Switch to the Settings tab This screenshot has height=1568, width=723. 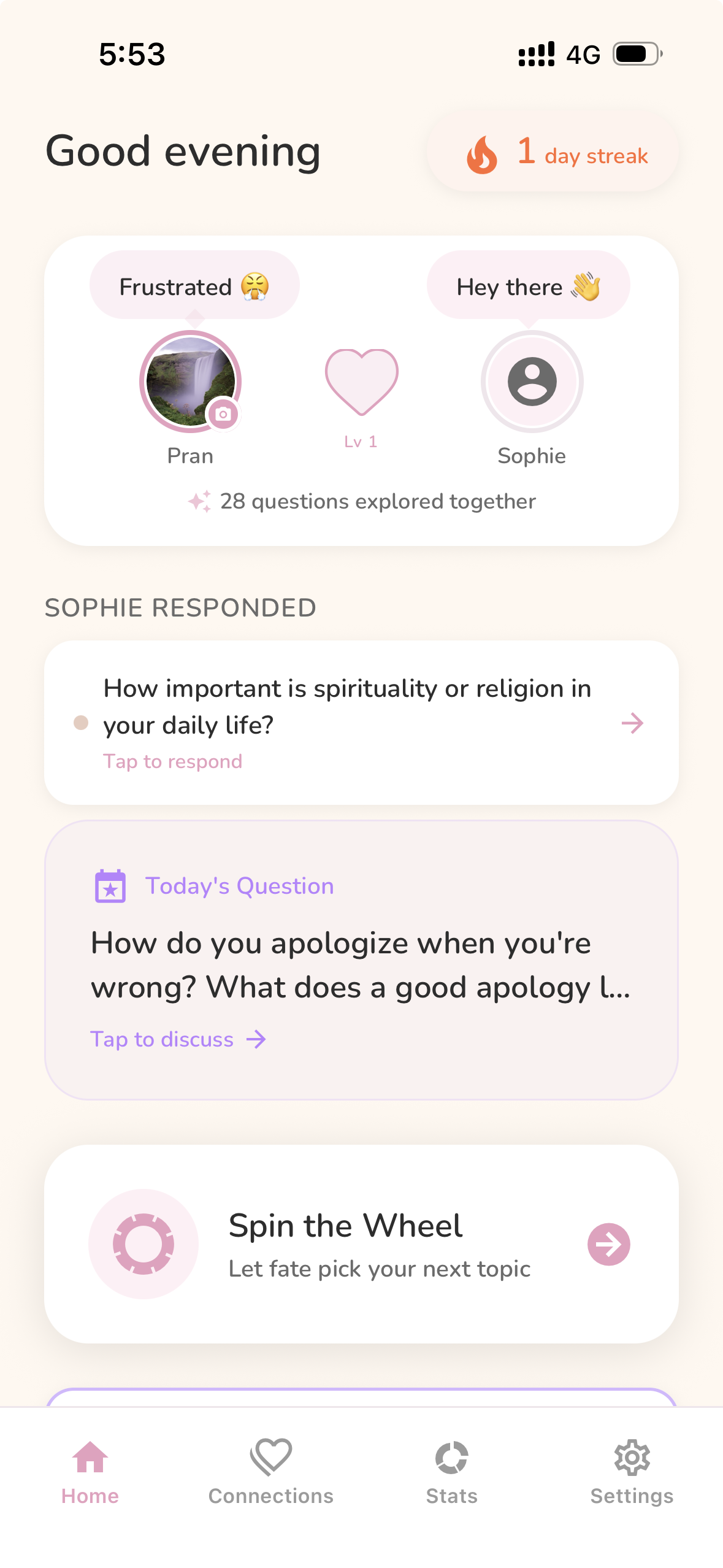pyautogui.click(x=632, y=1471)
